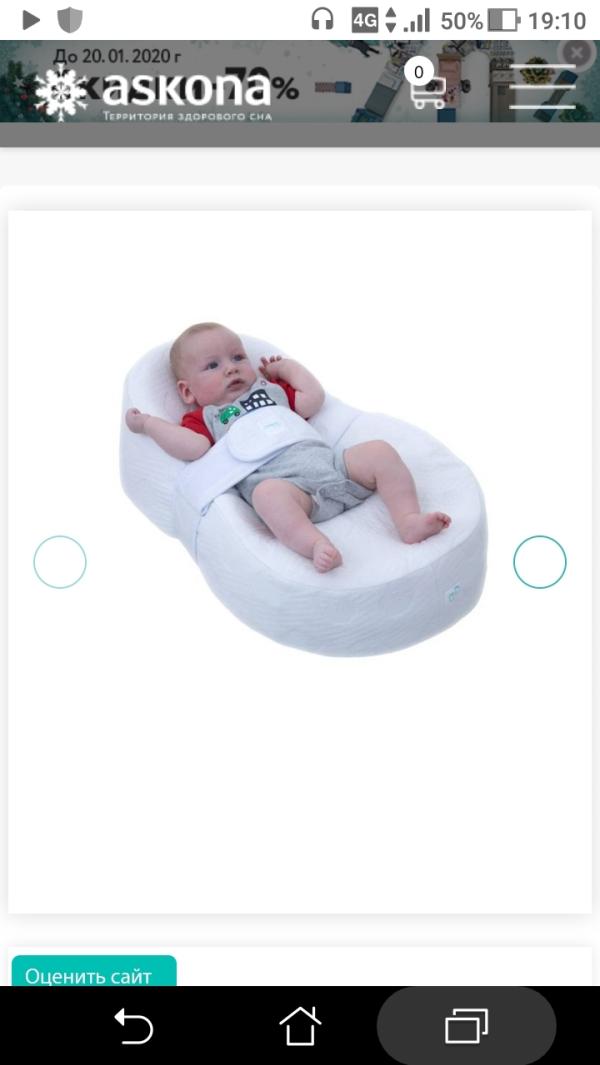This screenshot has height=1065, width=600.
Task: Show the previous product photo
Action: pos(60,562)
